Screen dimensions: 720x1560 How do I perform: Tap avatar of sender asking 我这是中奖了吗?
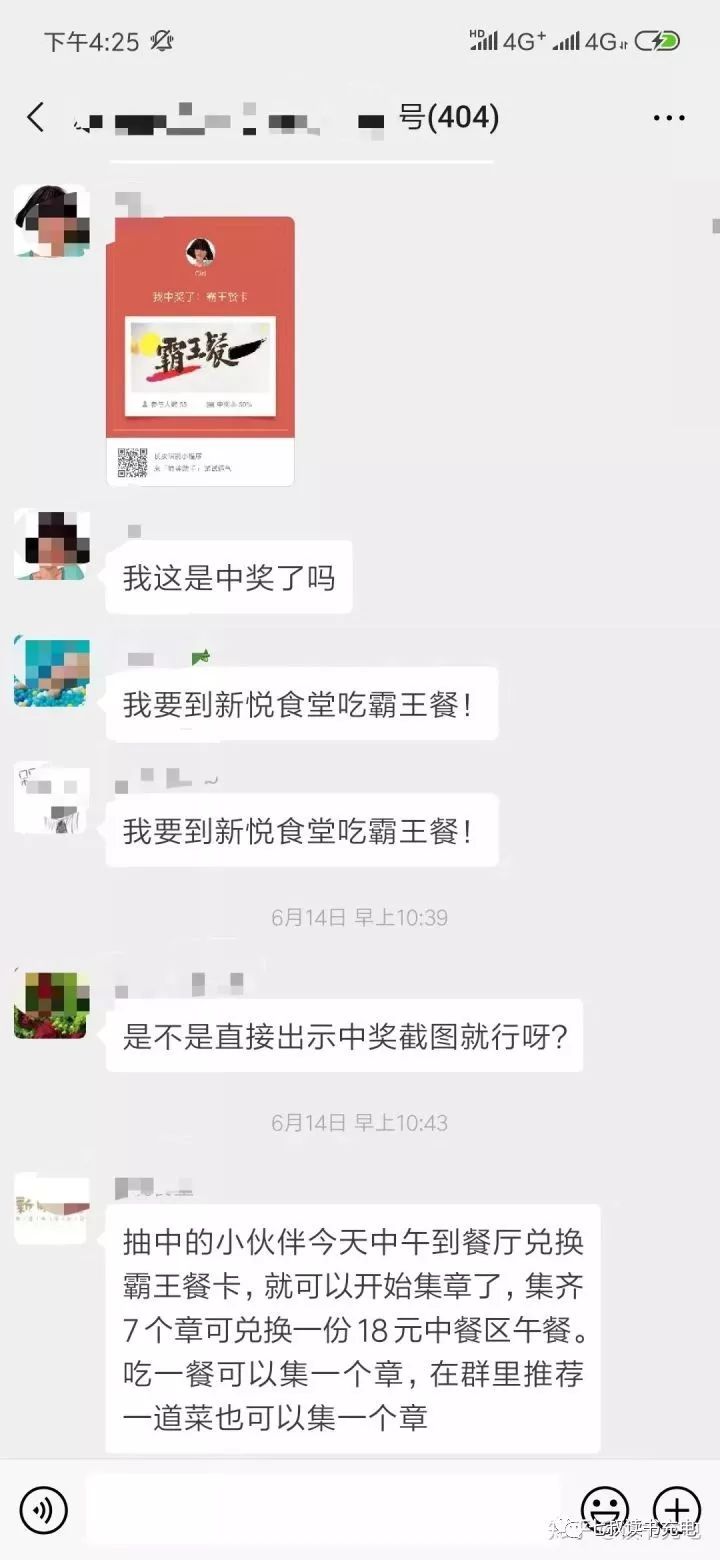coord(51,546)
